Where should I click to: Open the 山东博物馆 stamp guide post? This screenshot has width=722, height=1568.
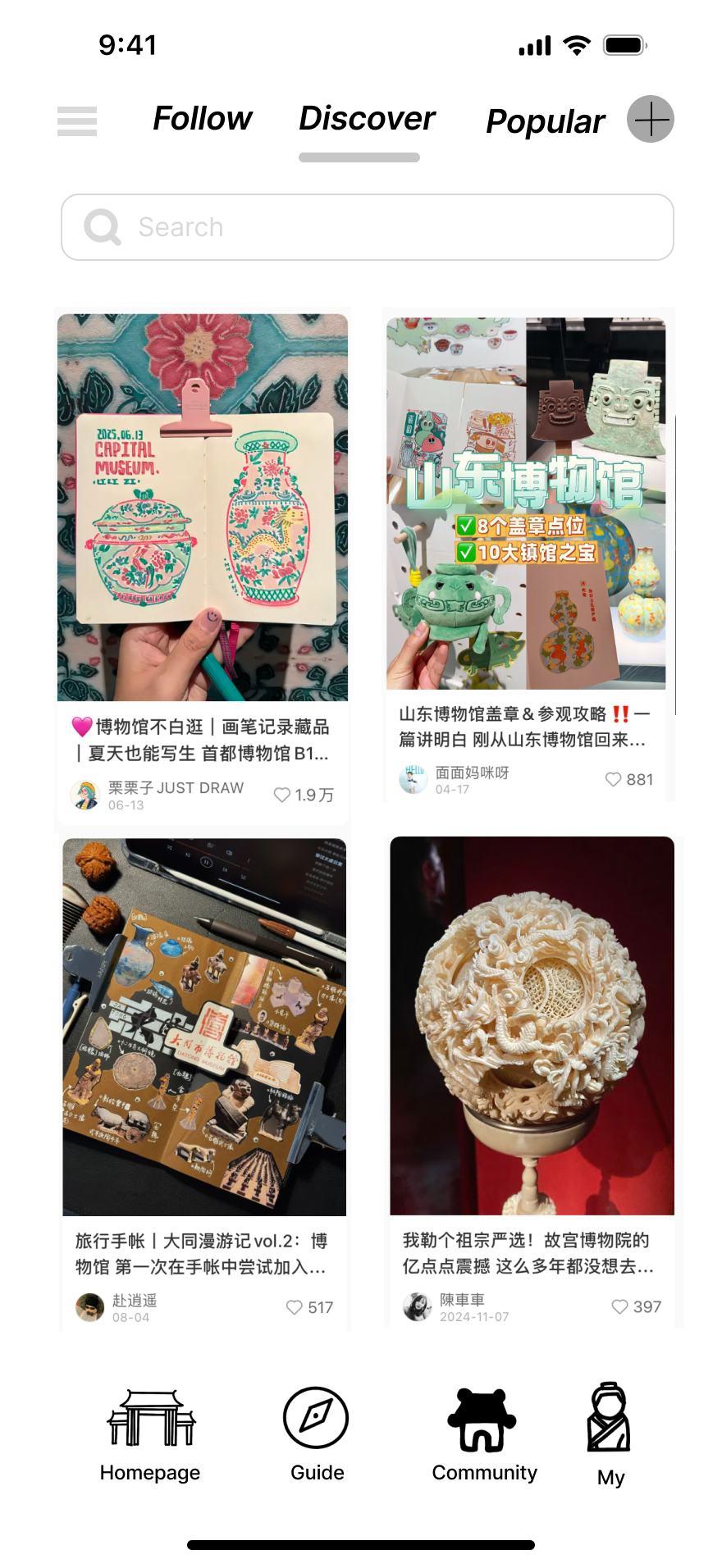pos(526,504)
